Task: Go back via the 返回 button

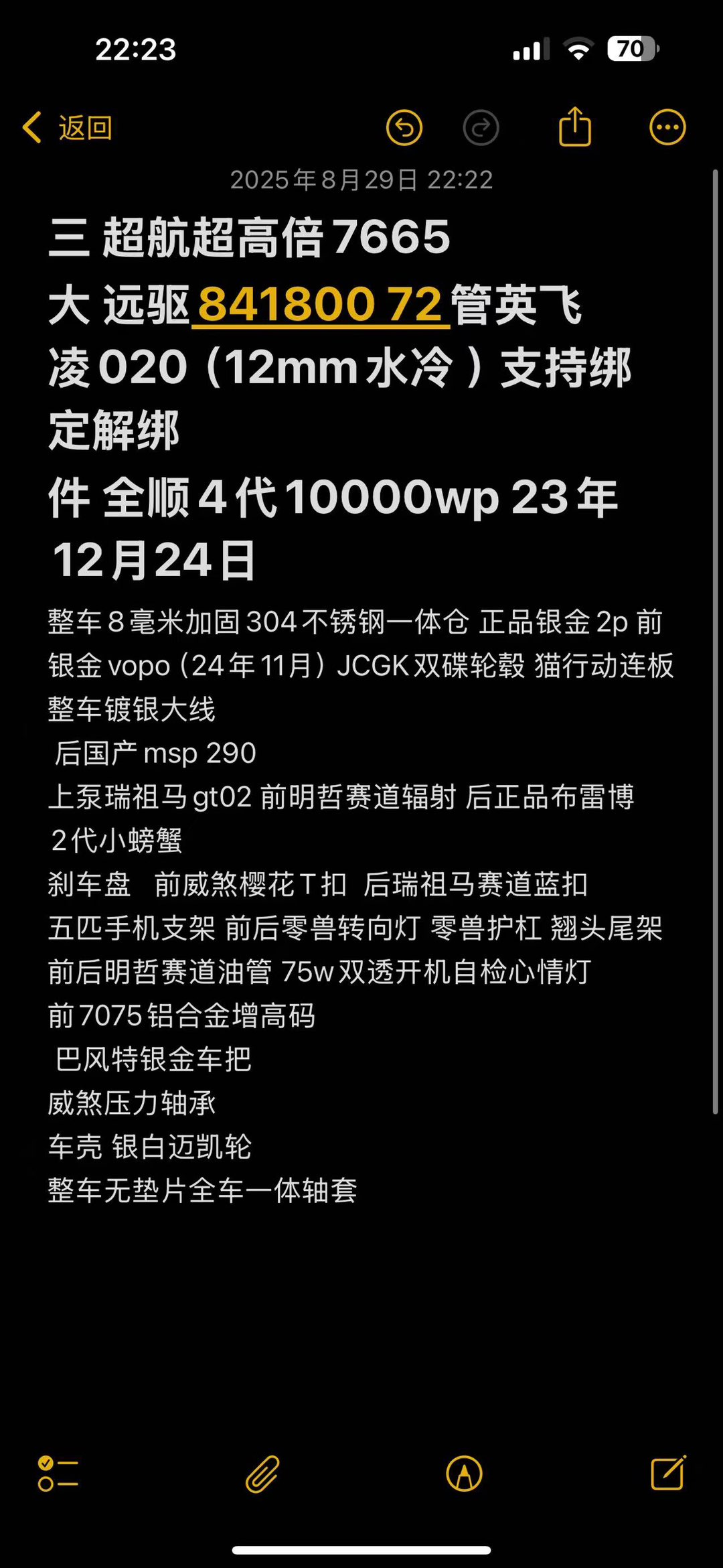Action: (x=68, y=127)
